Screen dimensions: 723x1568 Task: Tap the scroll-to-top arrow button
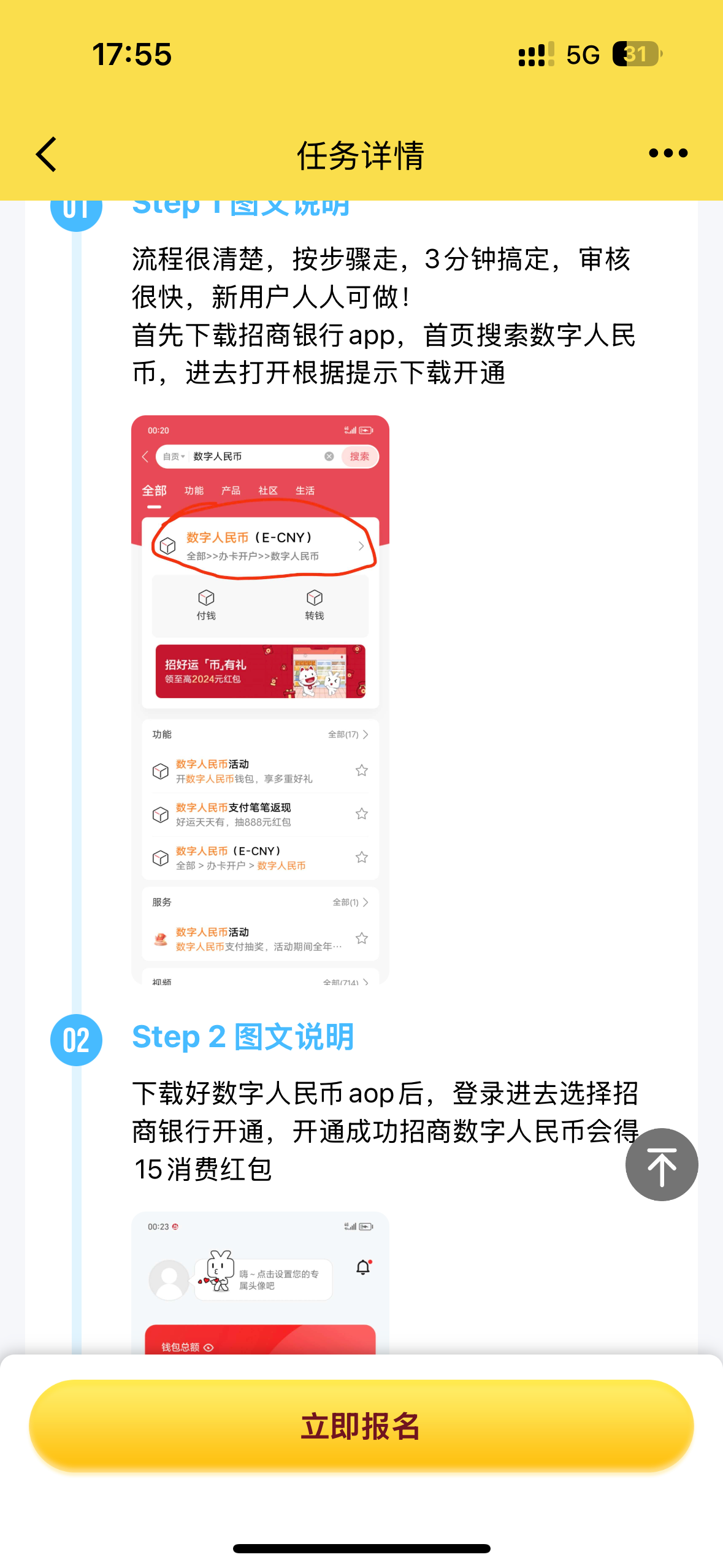(661, 1164)
